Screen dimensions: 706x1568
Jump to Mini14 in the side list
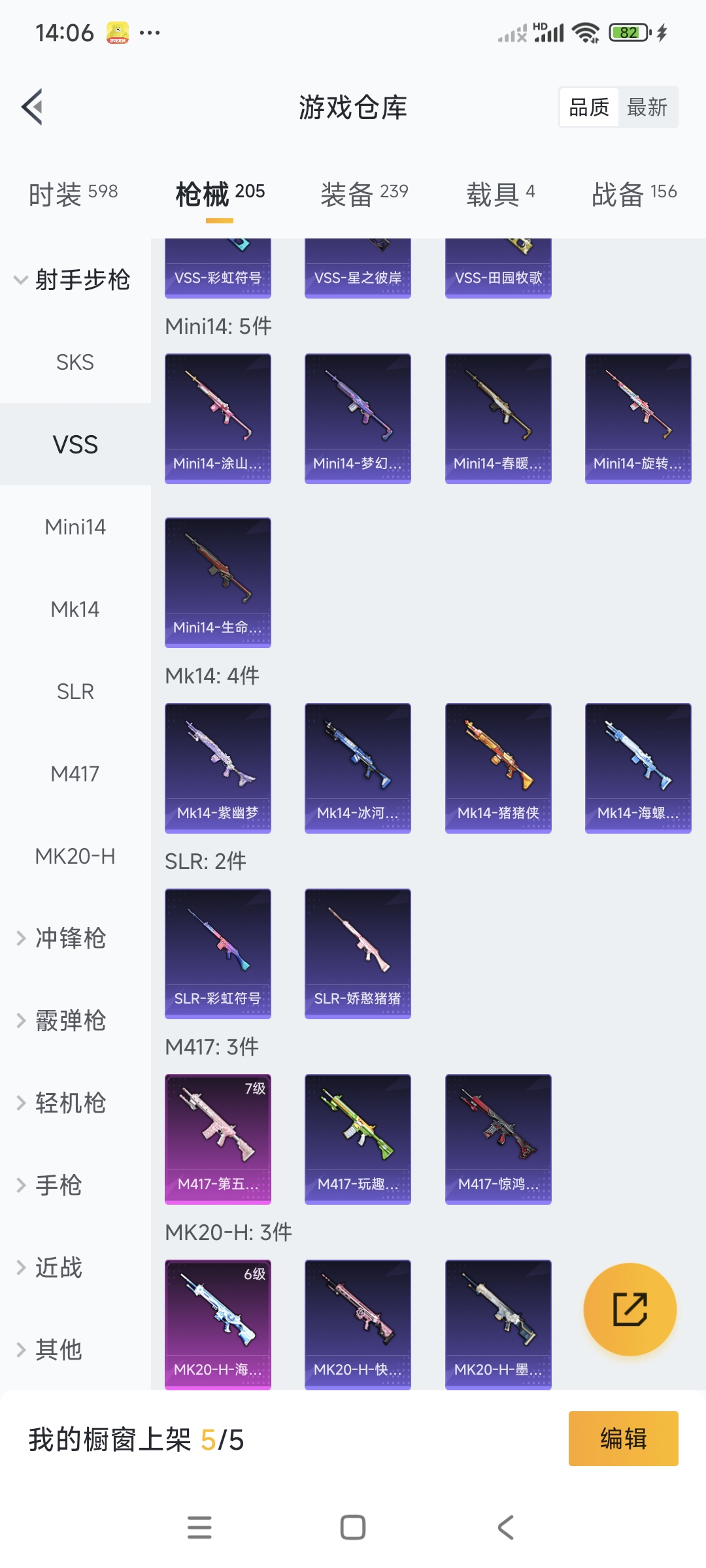click(75, 527)
